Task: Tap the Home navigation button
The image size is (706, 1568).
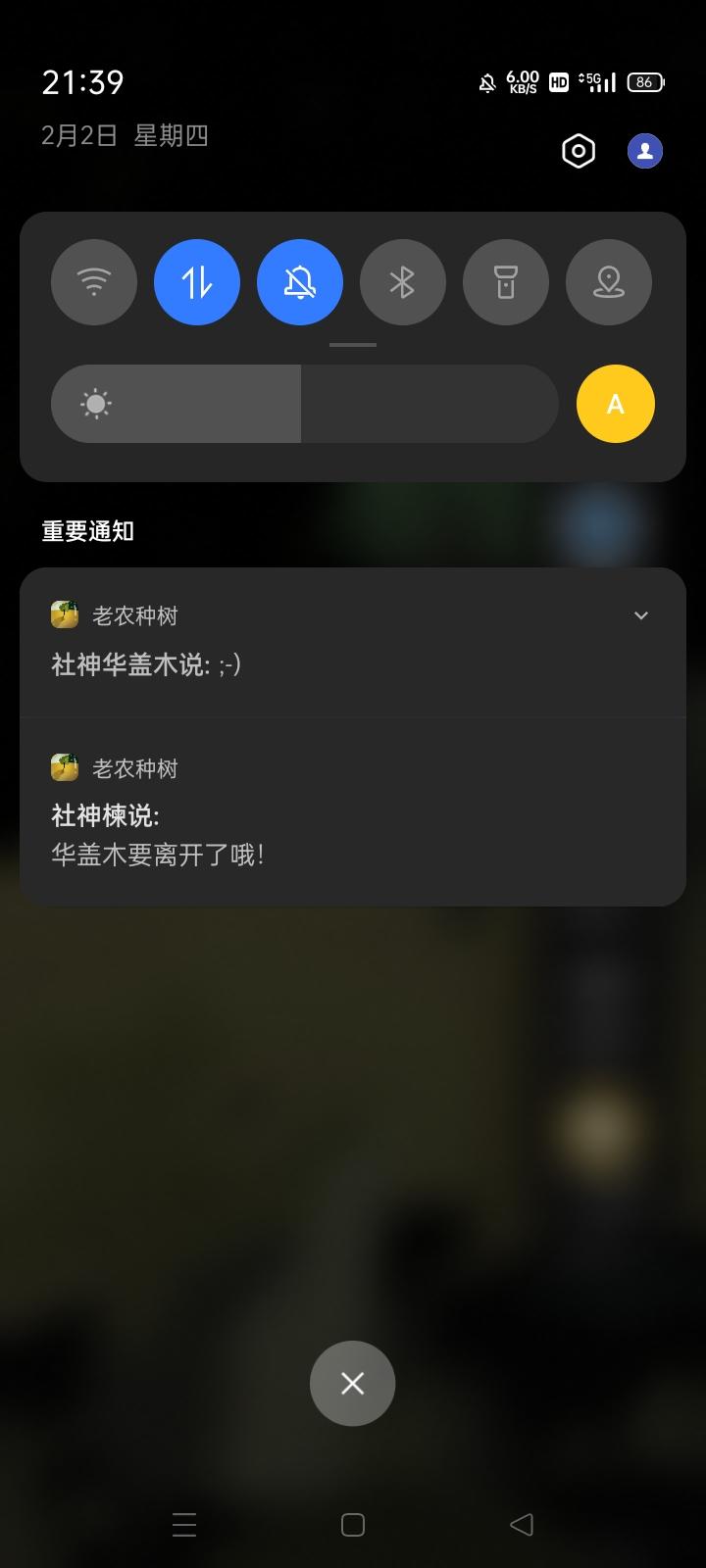Action: pyautogui.click(x=352, y=1525)
